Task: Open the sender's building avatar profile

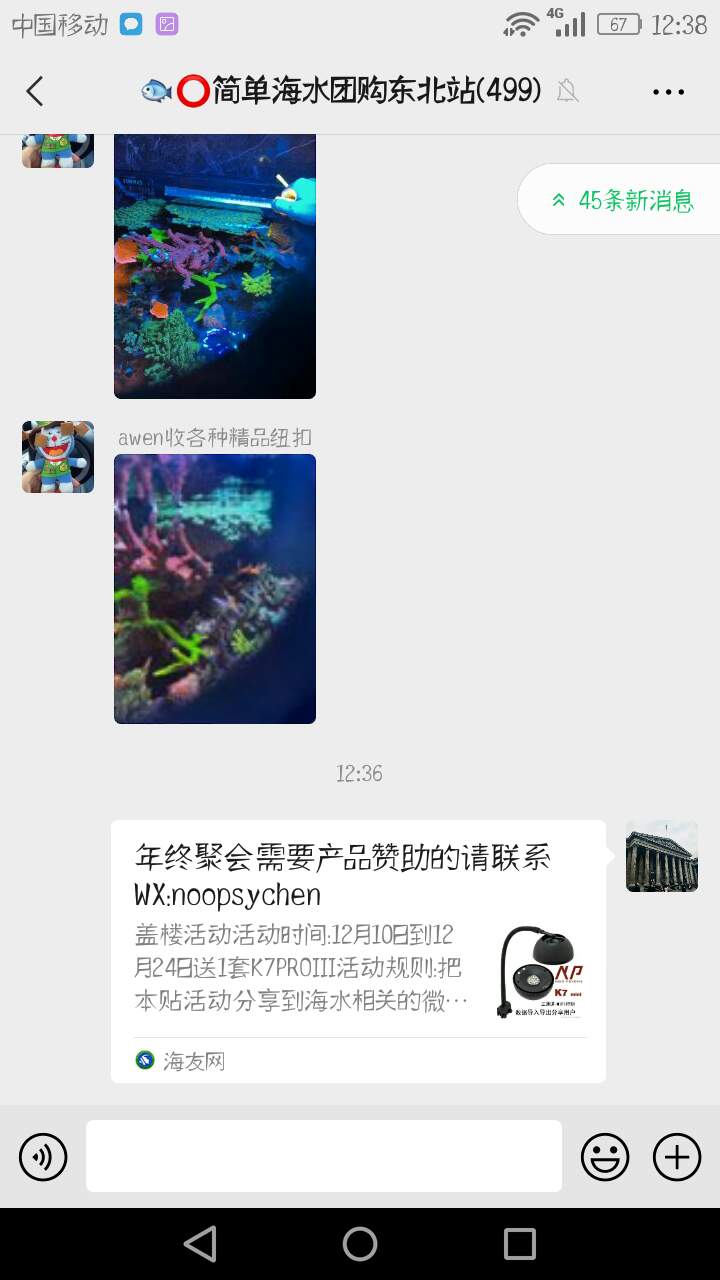Action: 661,857
